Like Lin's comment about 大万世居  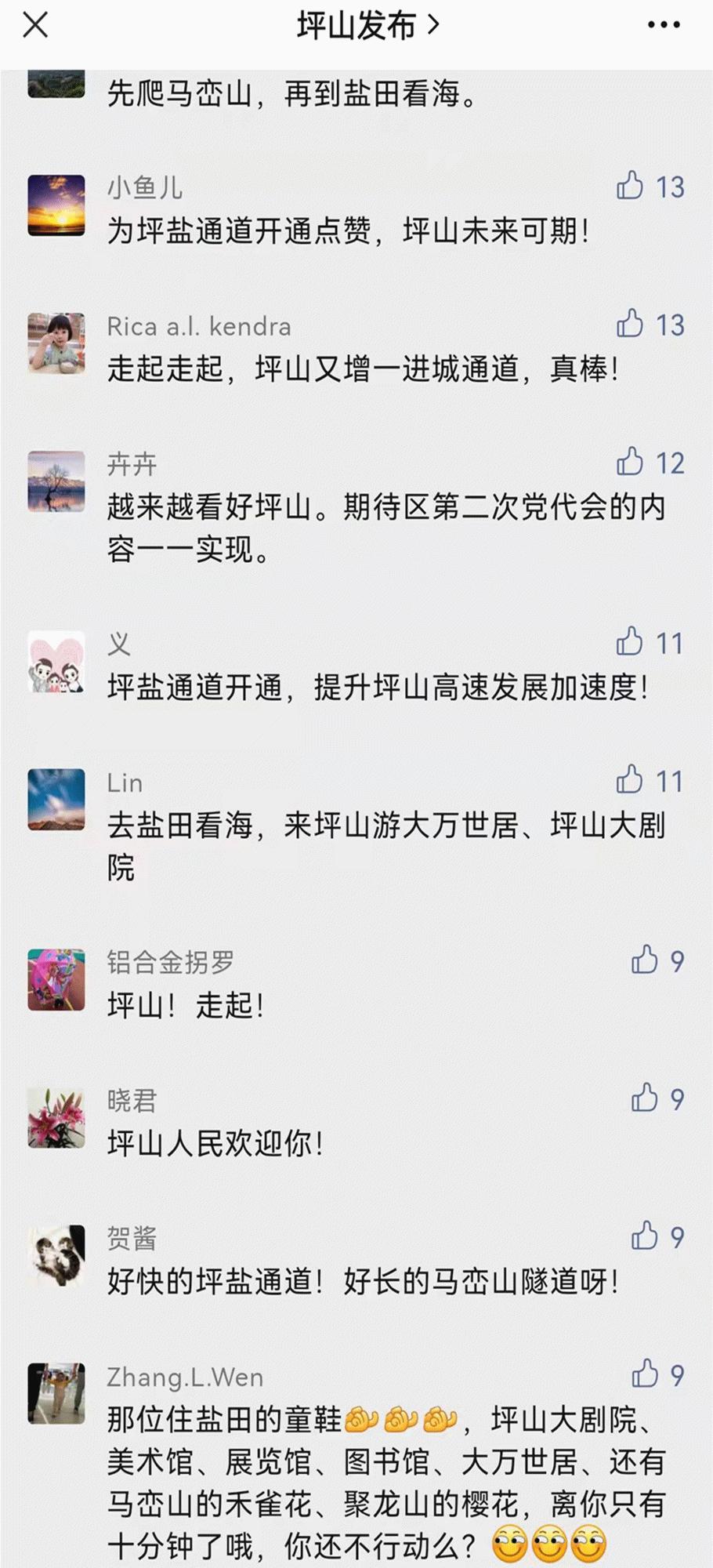(630, 780)
